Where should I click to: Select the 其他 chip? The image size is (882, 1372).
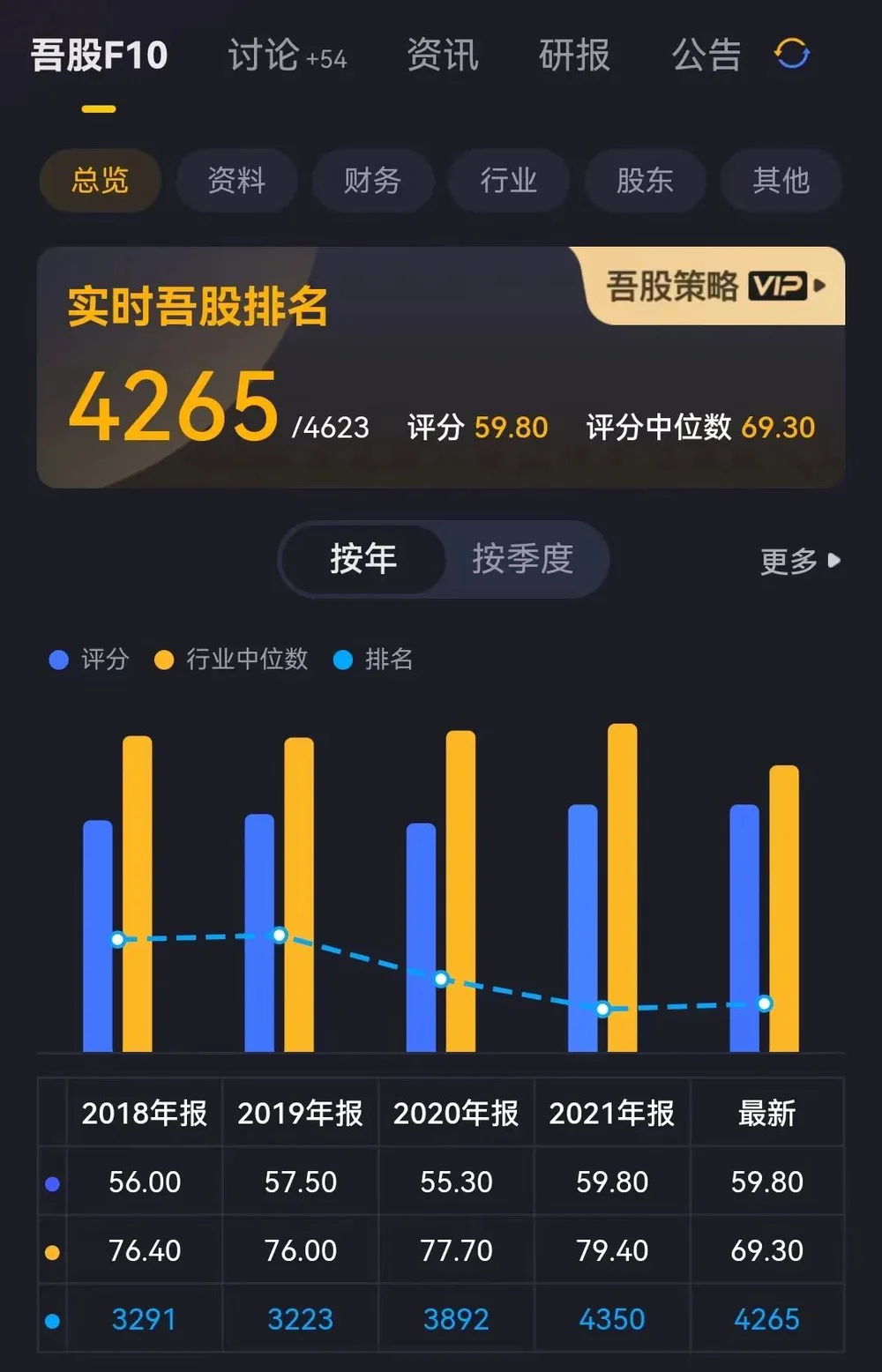click(x=781, y=181)
